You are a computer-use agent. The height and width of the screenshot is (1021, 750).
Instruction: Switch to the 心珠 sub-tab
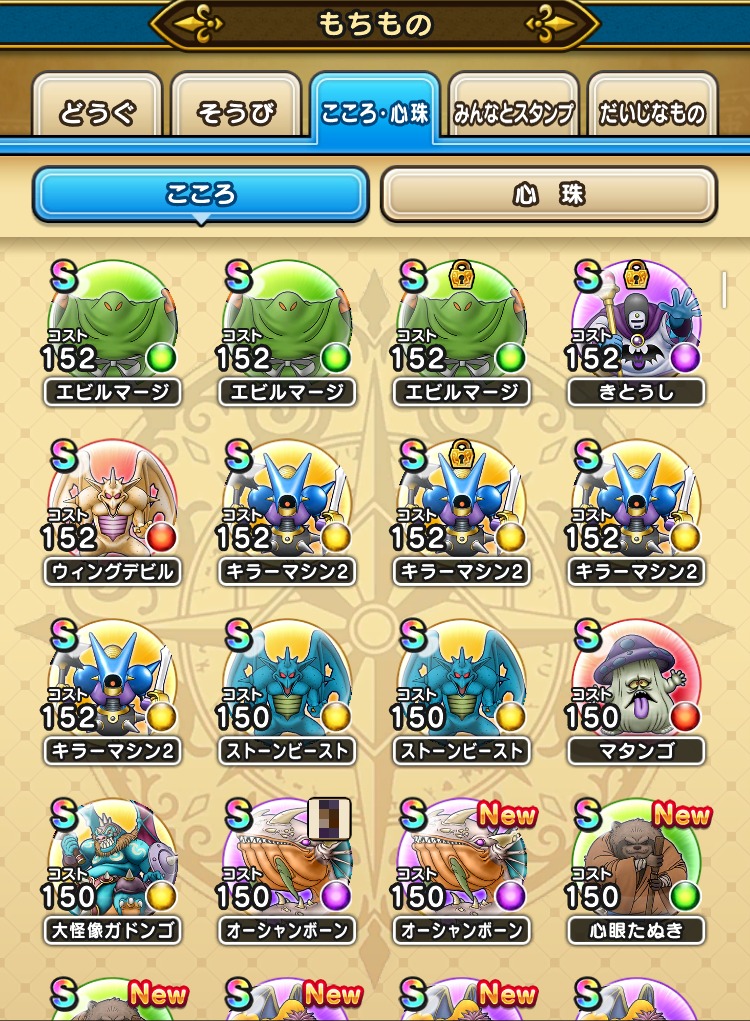(x=548, y=194)
